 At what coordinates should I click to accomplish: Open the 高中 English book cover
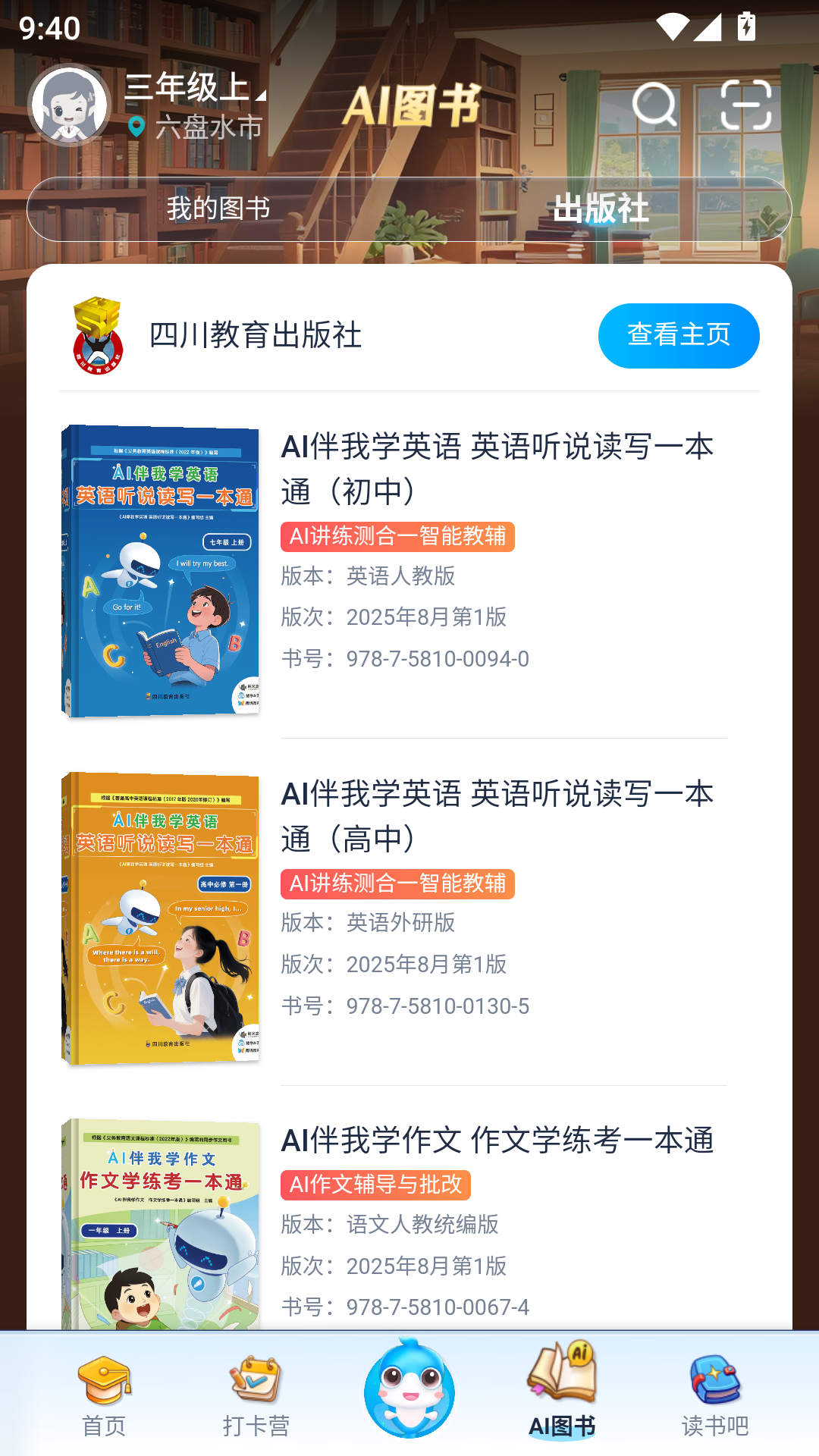(x=162, y=916)
